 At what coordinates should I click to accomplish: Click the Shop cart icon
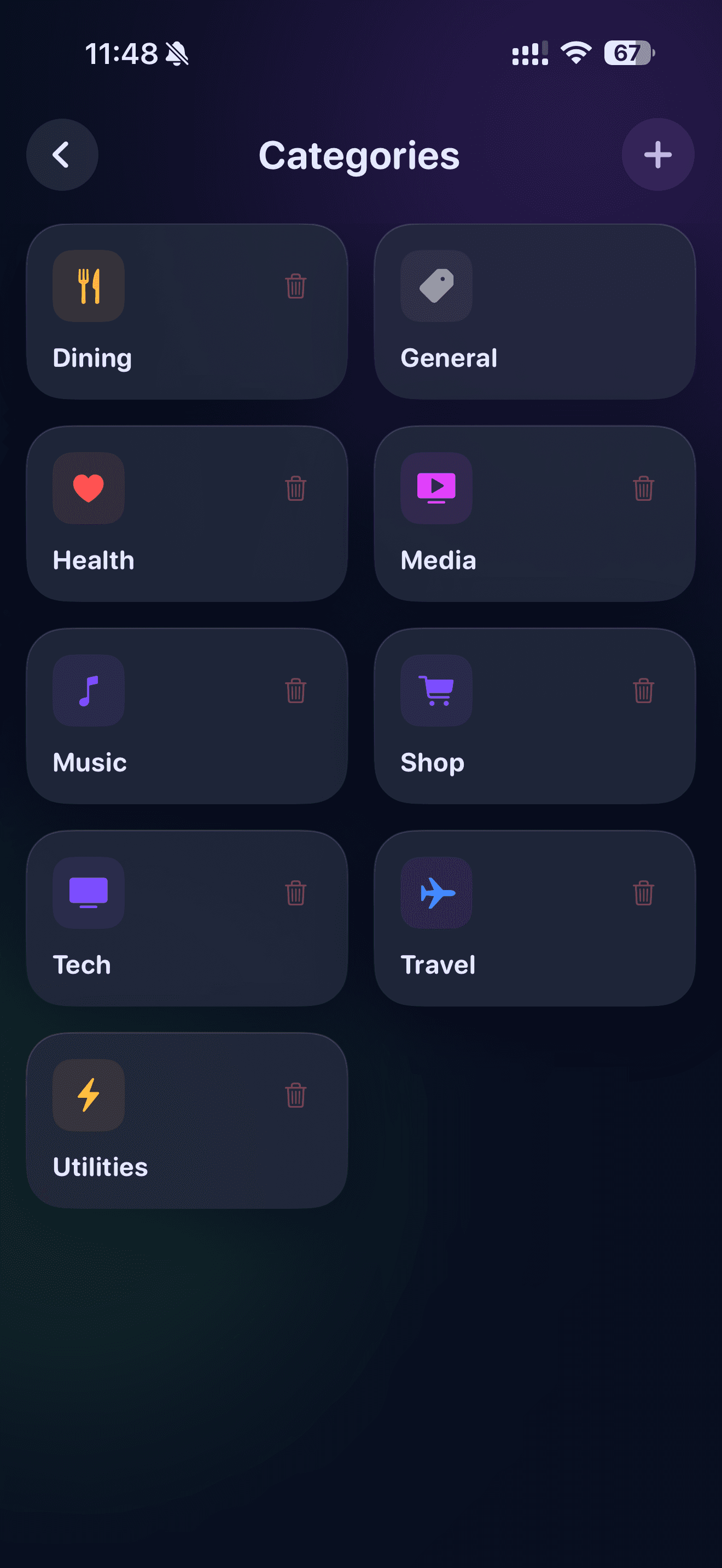[436, 692]
